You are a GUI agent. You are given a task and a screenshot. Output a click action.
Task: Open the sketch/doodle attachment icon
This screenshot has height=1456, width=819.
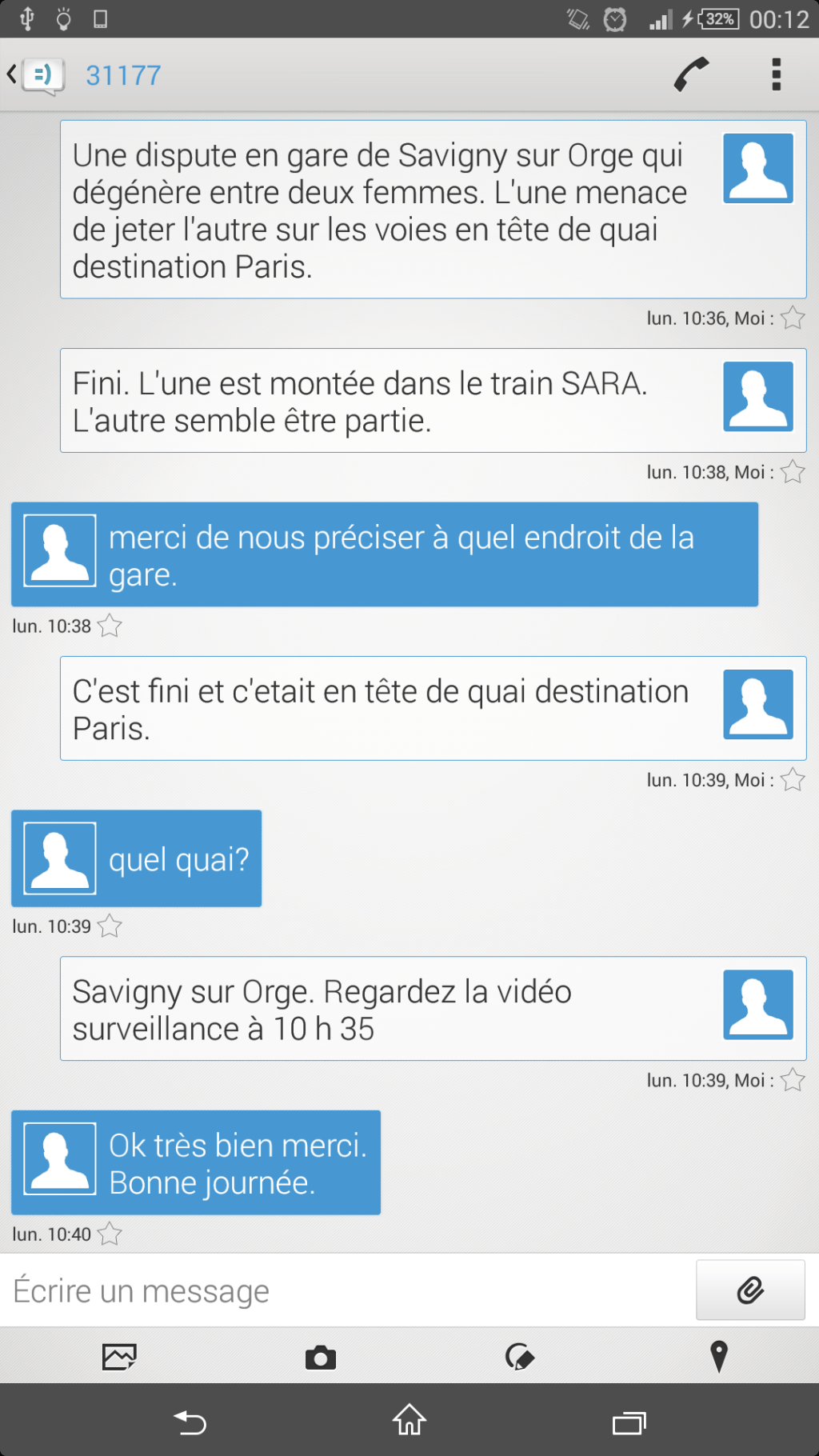[x=520, y=1358]
